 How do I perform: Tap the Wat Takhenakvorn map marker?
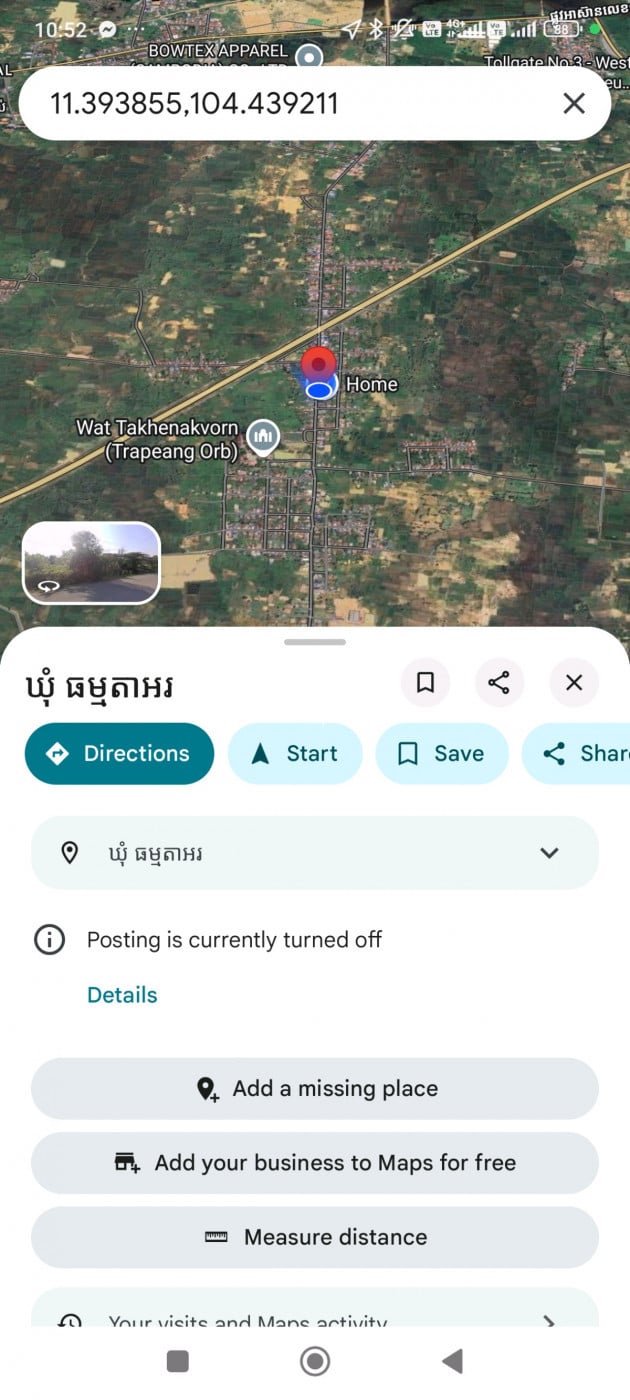[x=263, y=436]
